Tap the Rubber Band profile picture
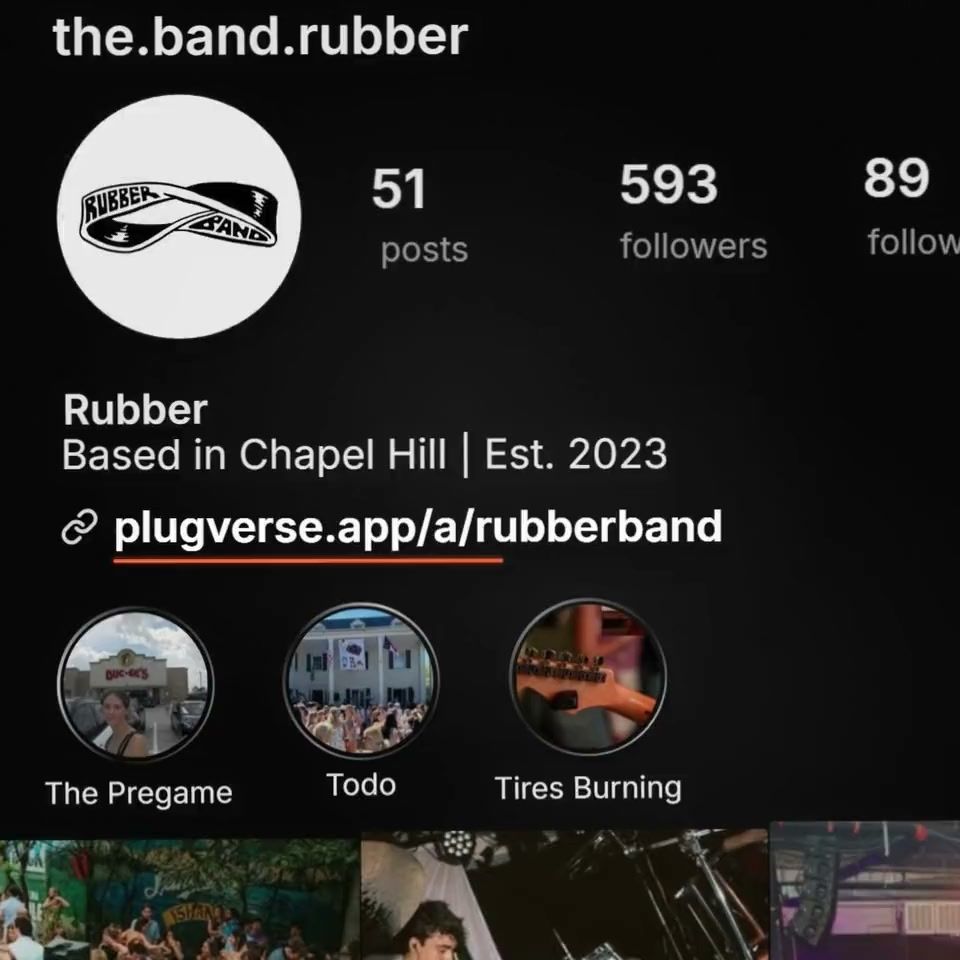This screenshot has height=960, width=960. click(x=179, y=216)
